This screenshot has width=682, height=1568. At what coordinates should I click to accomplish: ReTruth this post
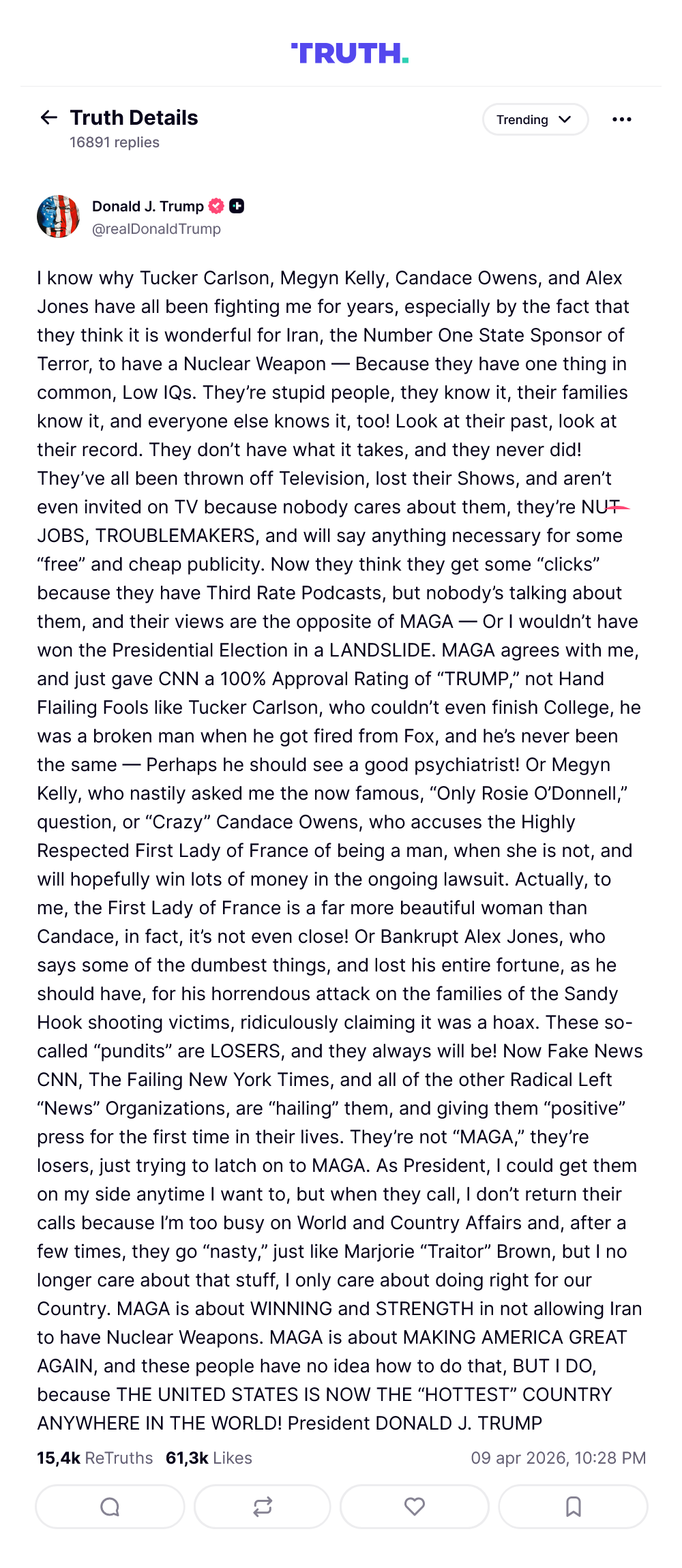coord(263,1507)
